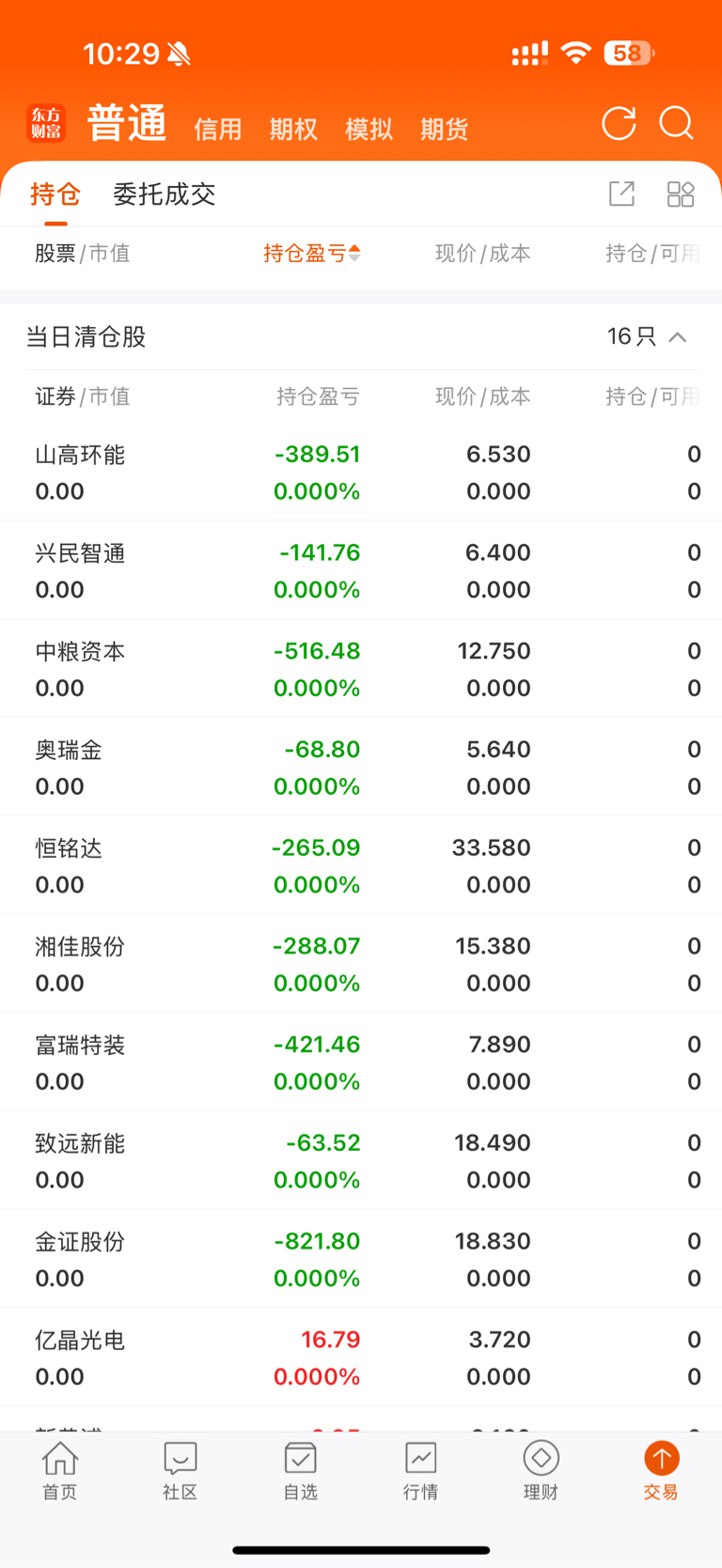Screen dimensions: 722x1568
Task: Go to the 首页 bottom tab
Action: click(60, 1471)
